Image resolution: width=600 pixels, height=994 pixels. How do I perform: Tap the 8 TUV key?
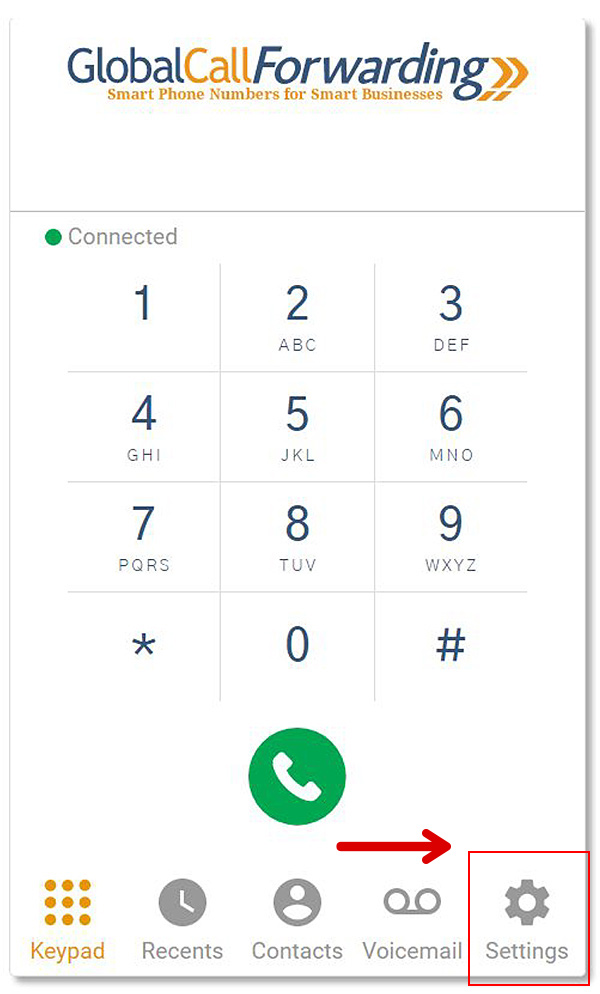click(297, 537)
